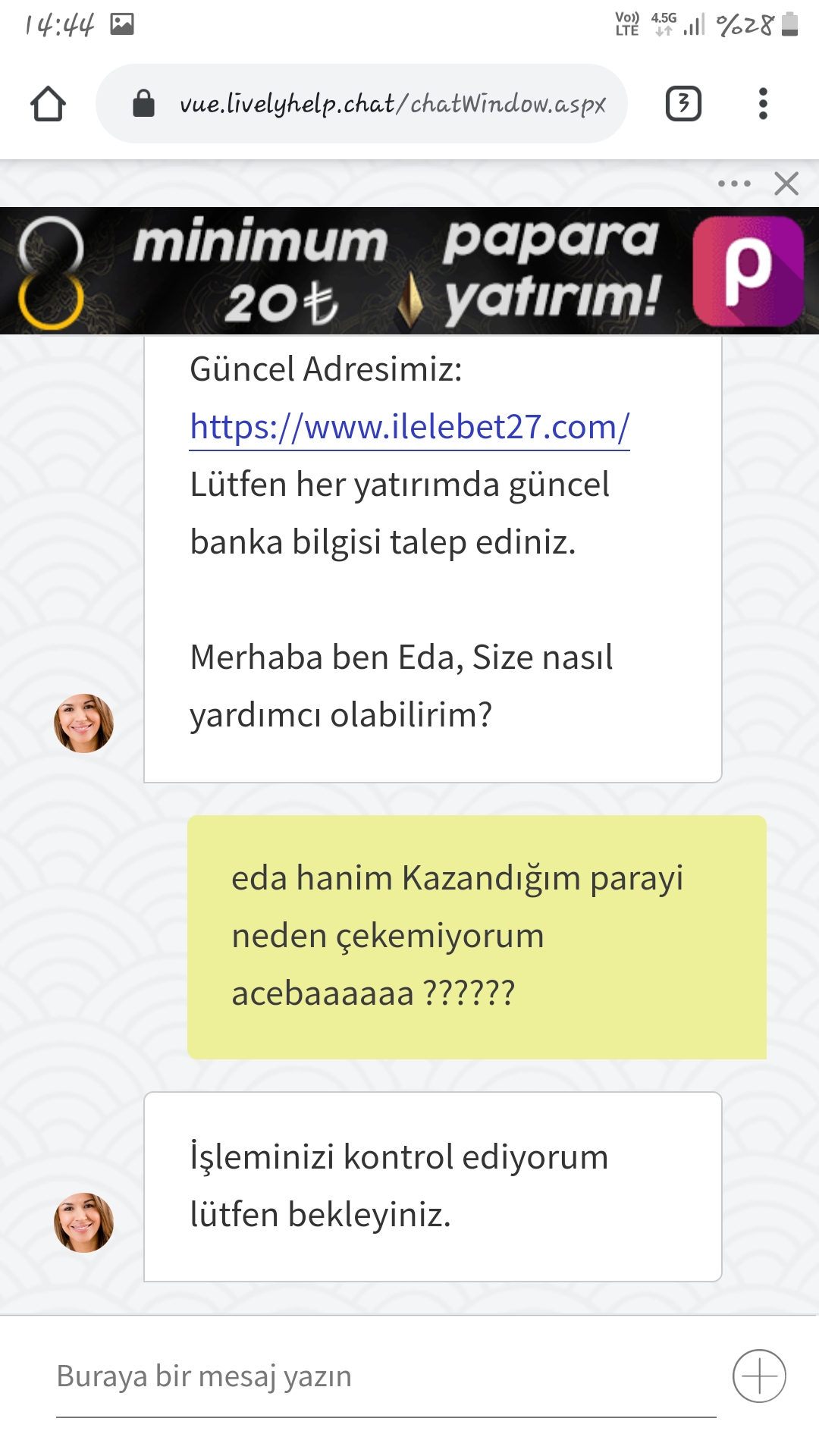
Task: Close the chat window
Action: (x=786, y=184)
